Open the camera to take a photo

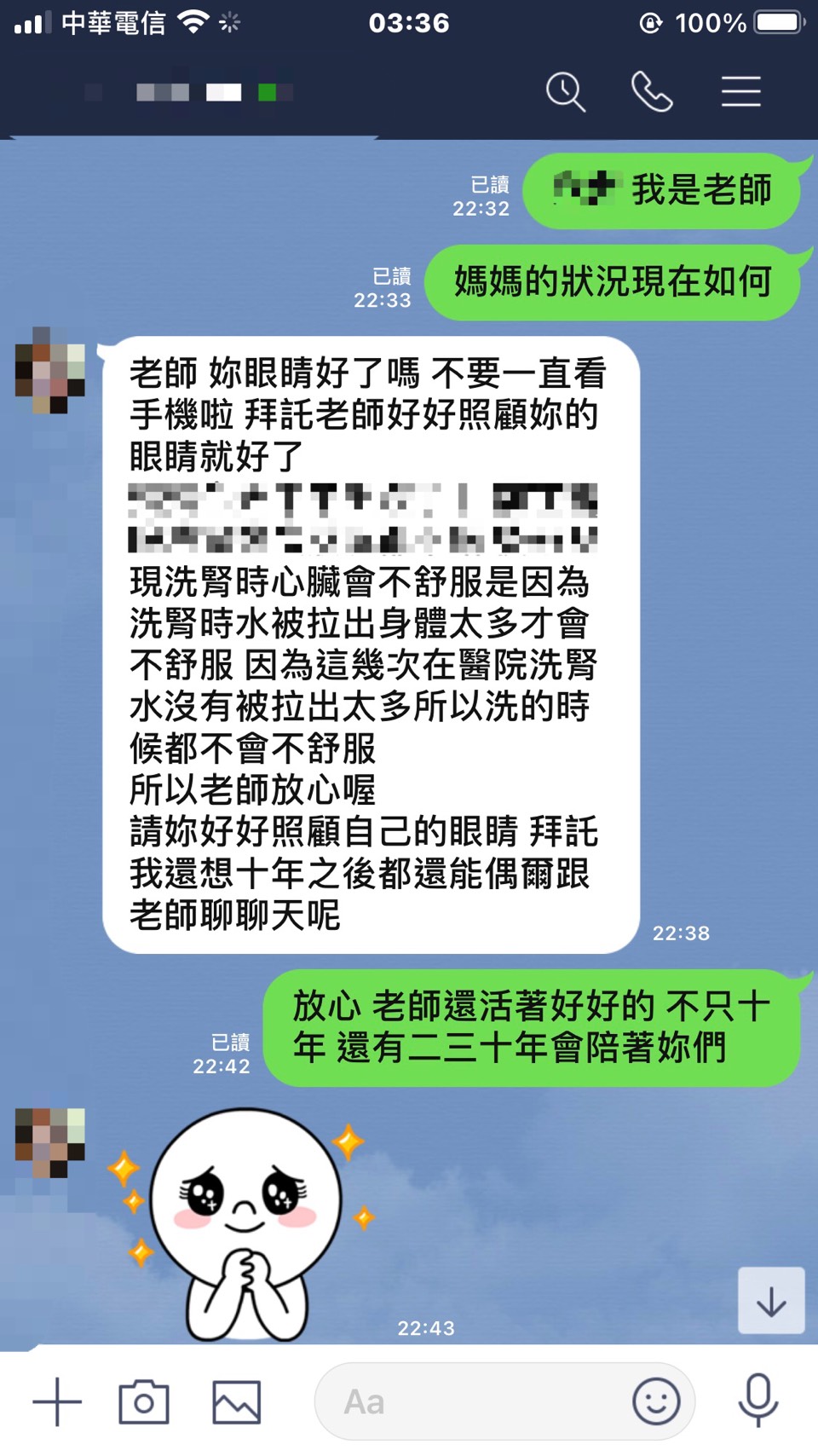pyautogui.click(x=143, y=1401)
